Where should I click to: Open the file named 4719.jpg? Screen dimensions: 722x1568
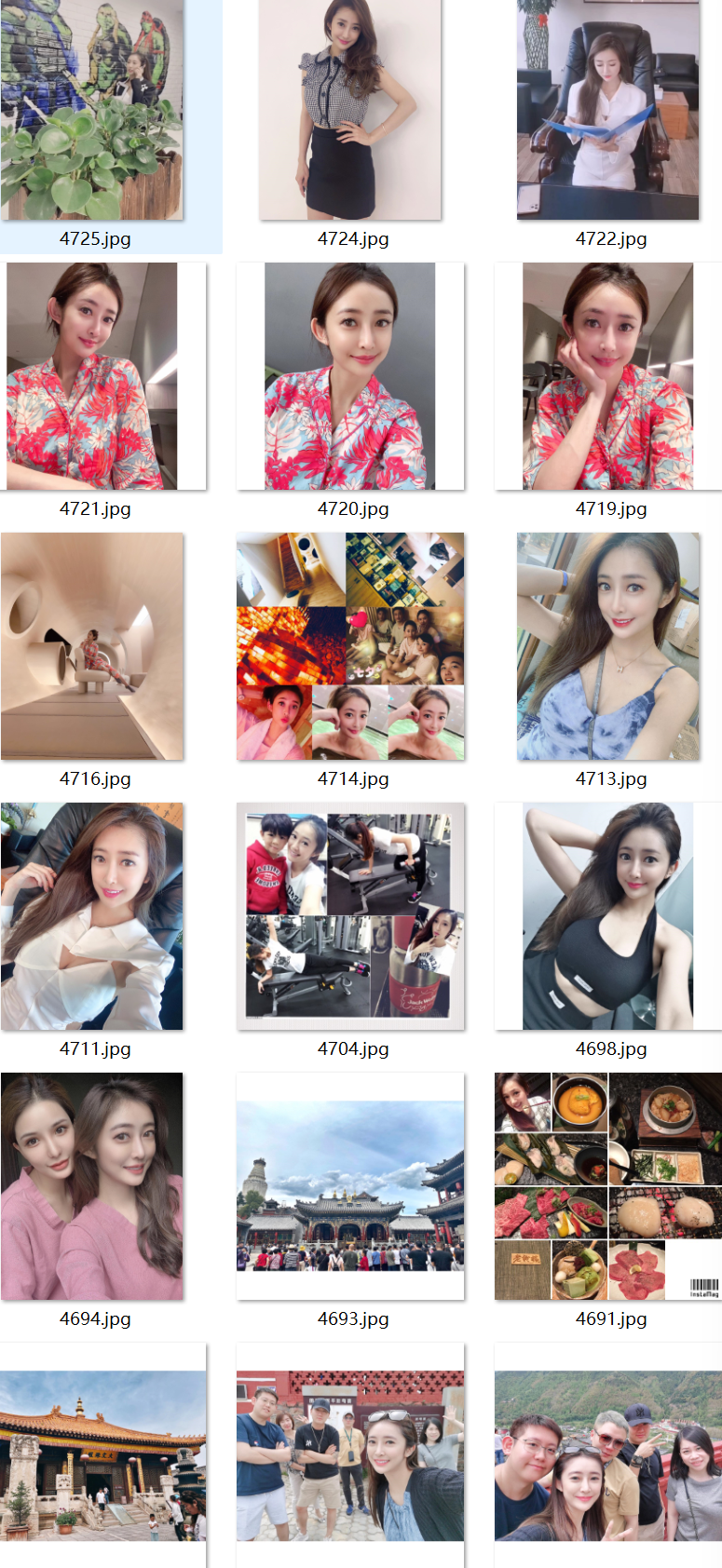pos(607,376)
